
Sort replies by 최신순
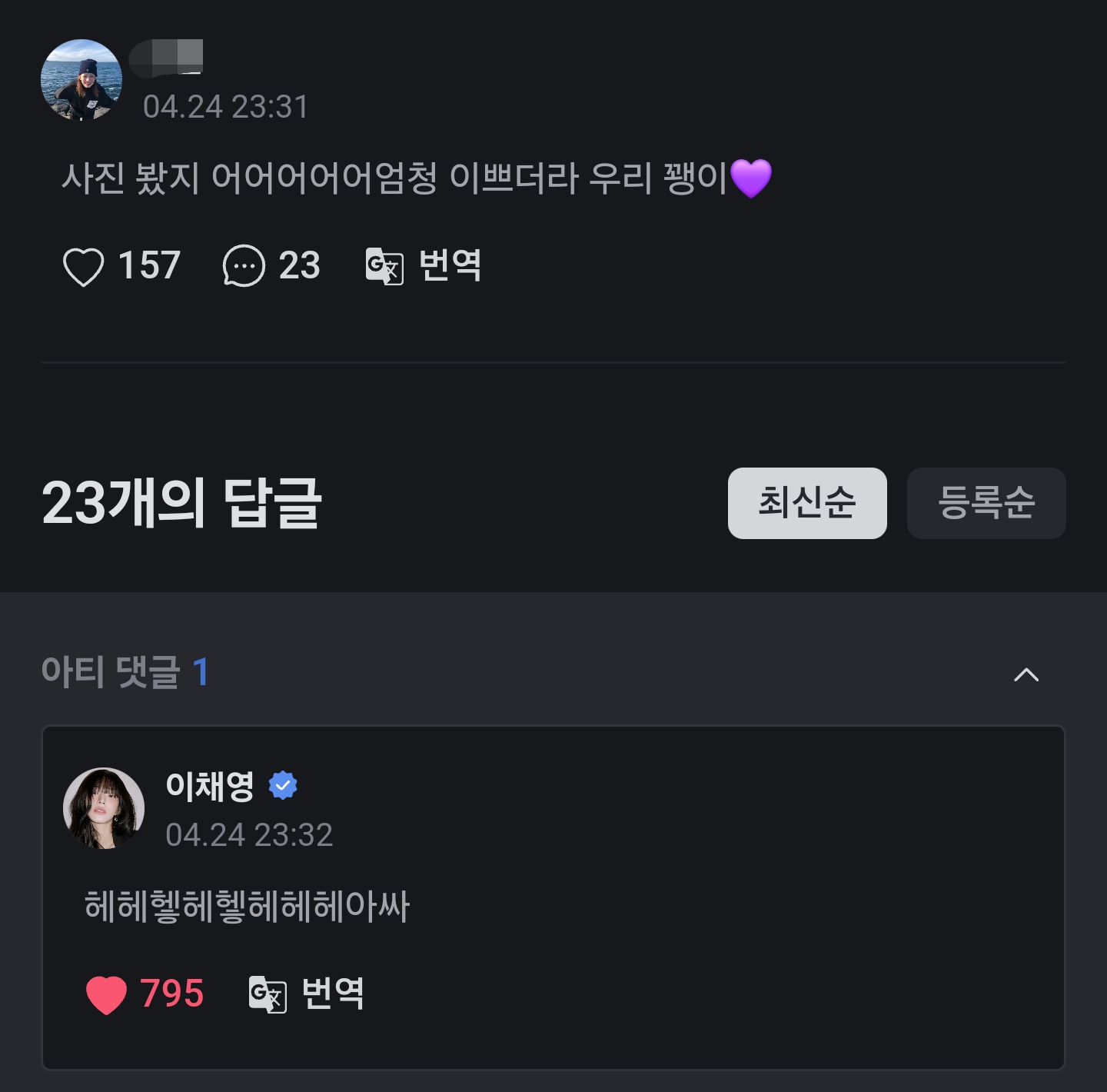tap(806, 503)
